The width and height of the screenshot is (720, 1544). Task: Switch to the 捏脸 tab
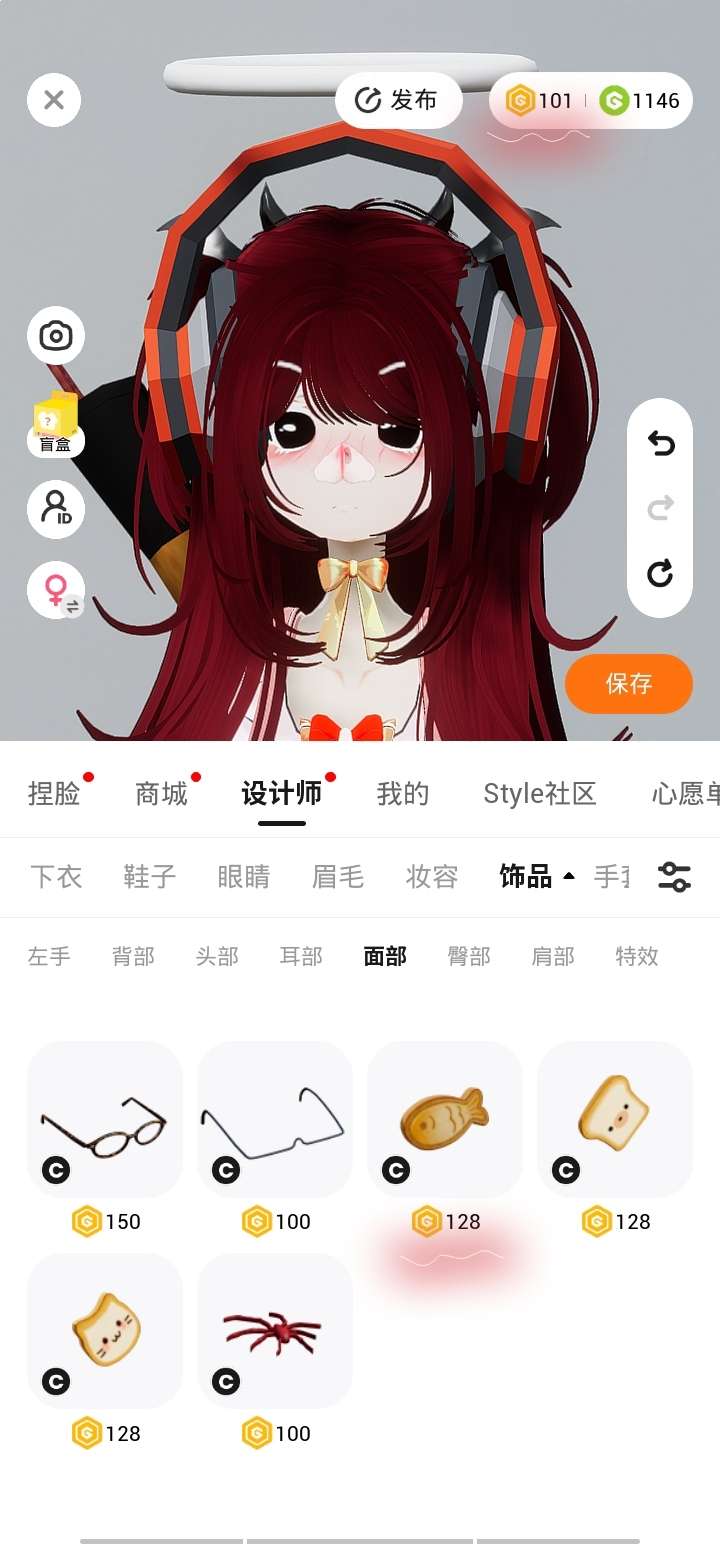point(55,794)
